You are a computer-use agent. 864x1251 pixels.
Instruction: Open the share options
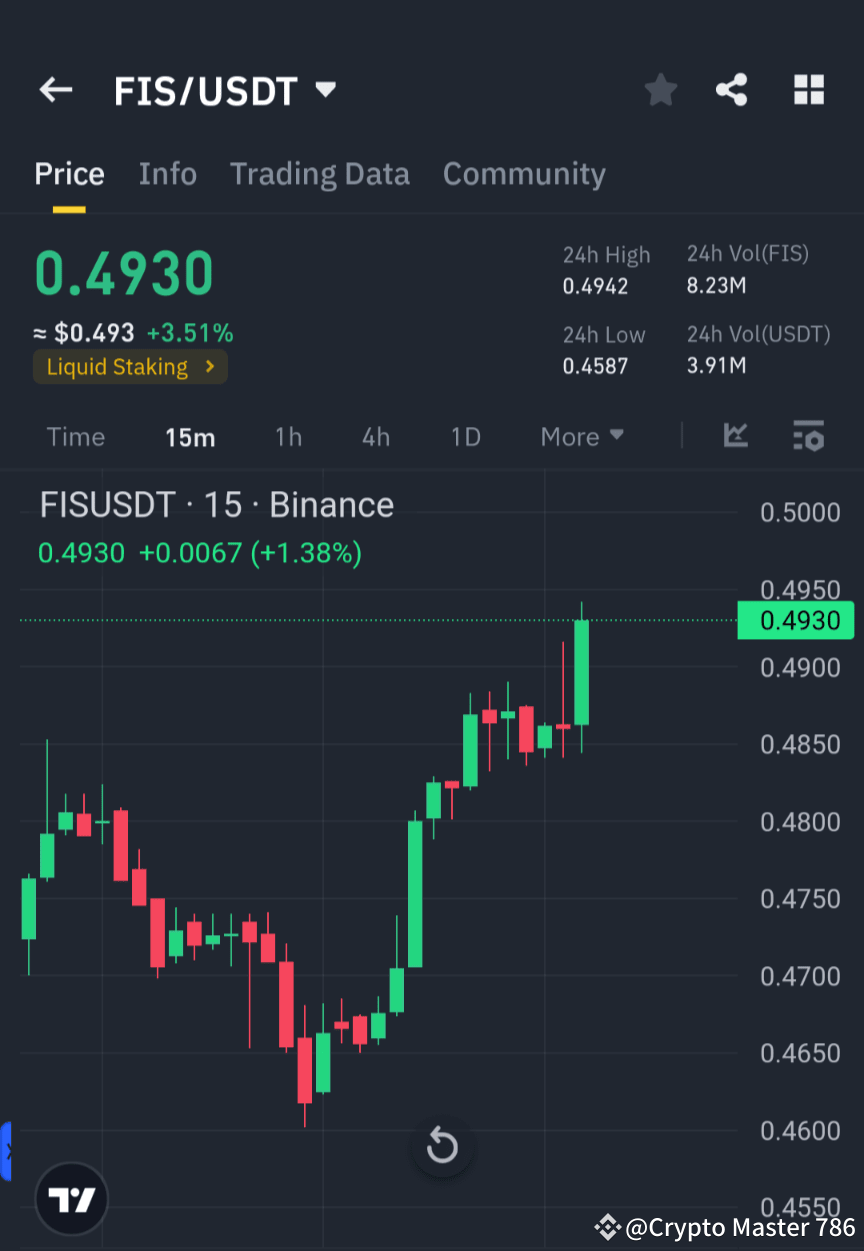[732, 90]
